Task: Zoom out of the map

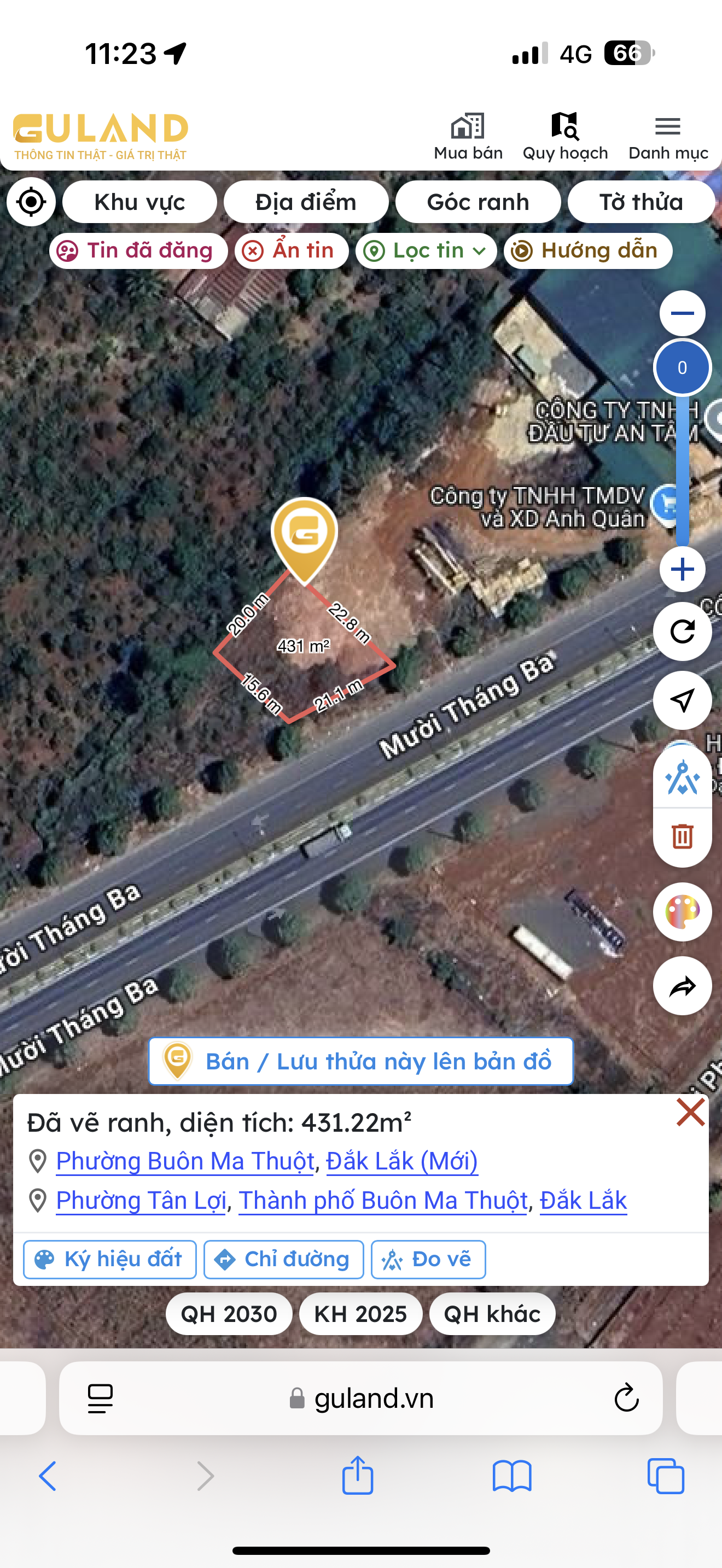Action: pyautogui.click(x=682, y=313)
